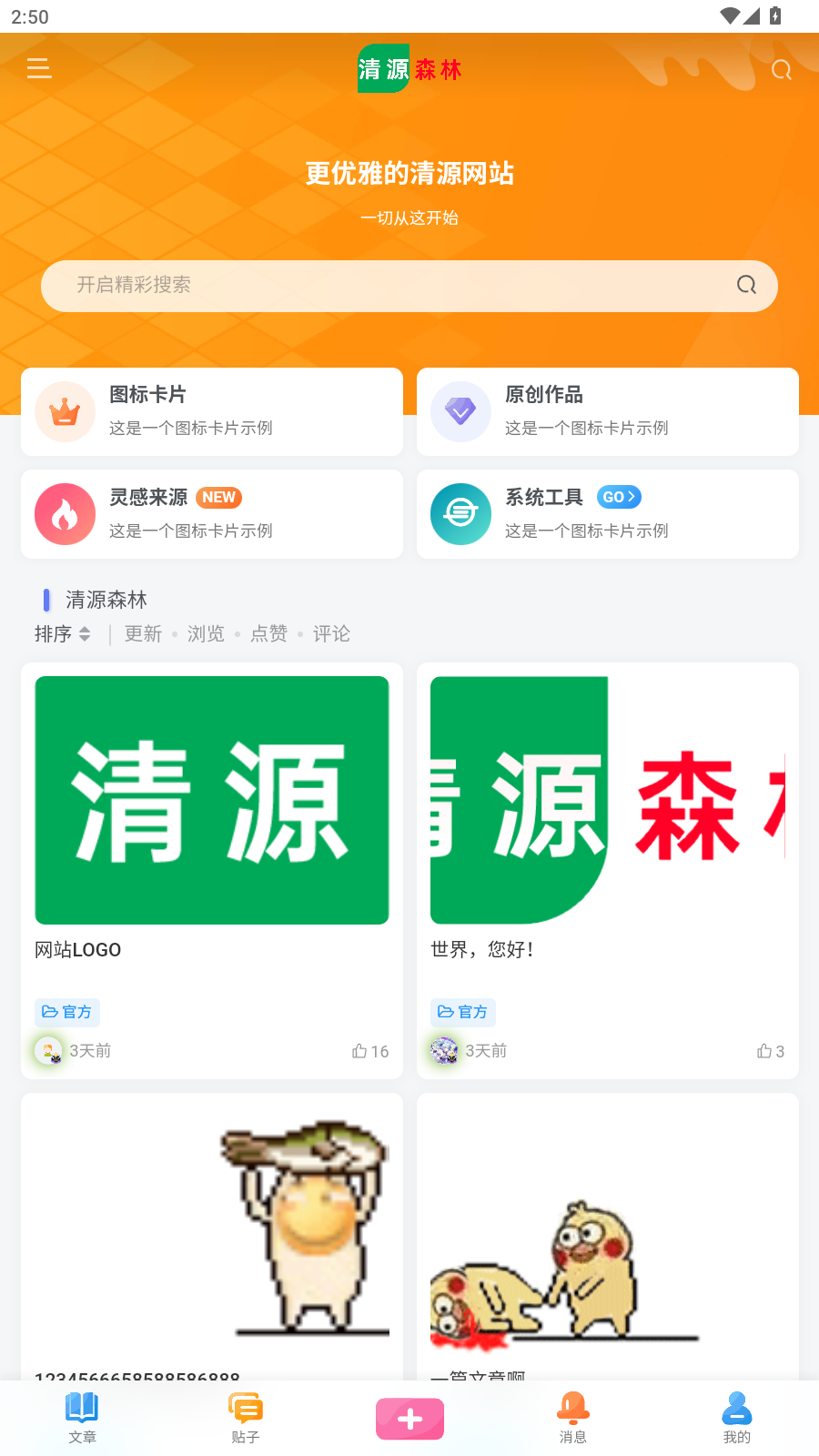819x1456 pixels.
Task: Open 我的 profile icon
Action: click(x=736, y=1406)
